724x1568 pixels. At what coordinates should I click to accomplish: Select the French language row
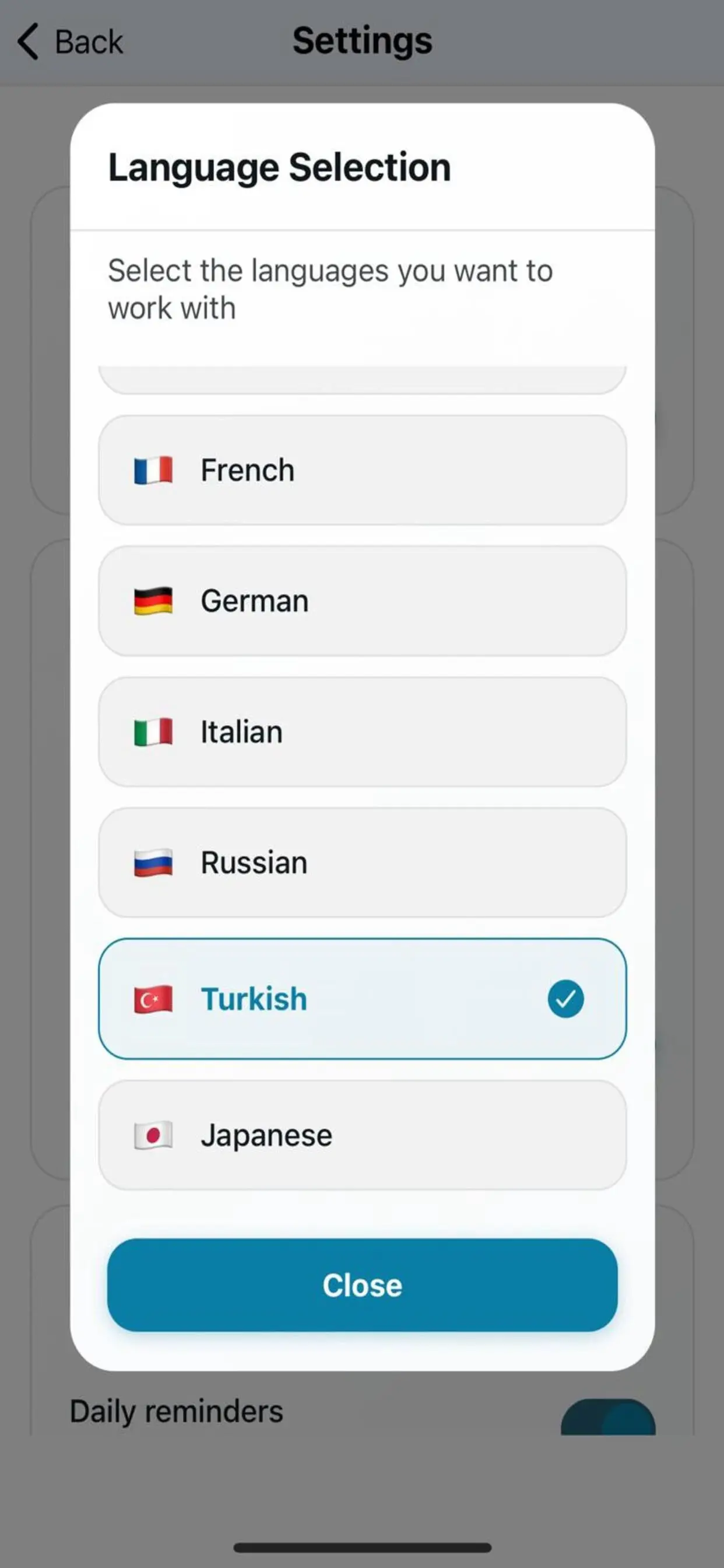point(362,470)
